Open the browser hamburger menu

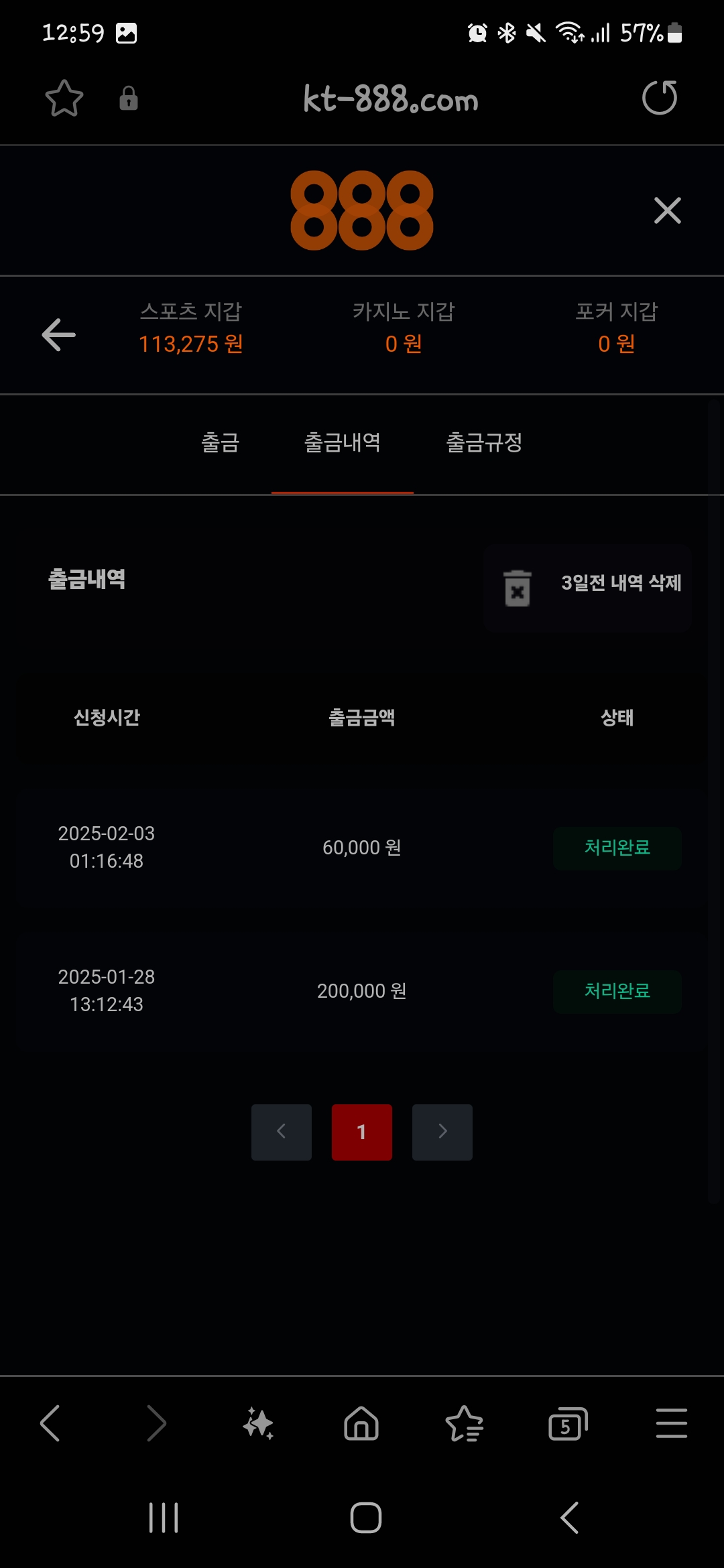[671, 1423]
